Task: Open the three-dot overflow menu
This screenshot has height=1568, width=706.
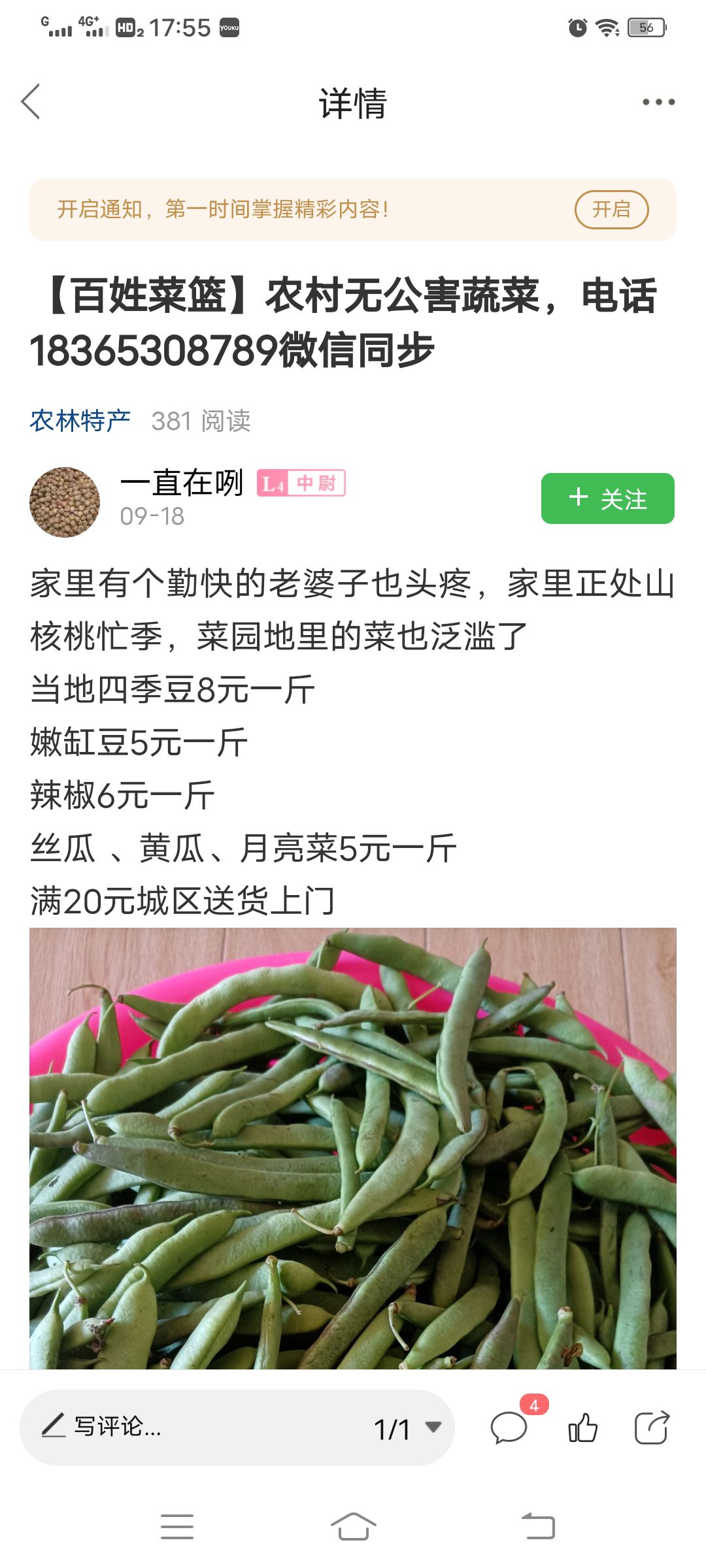Action: click(658, 102)
